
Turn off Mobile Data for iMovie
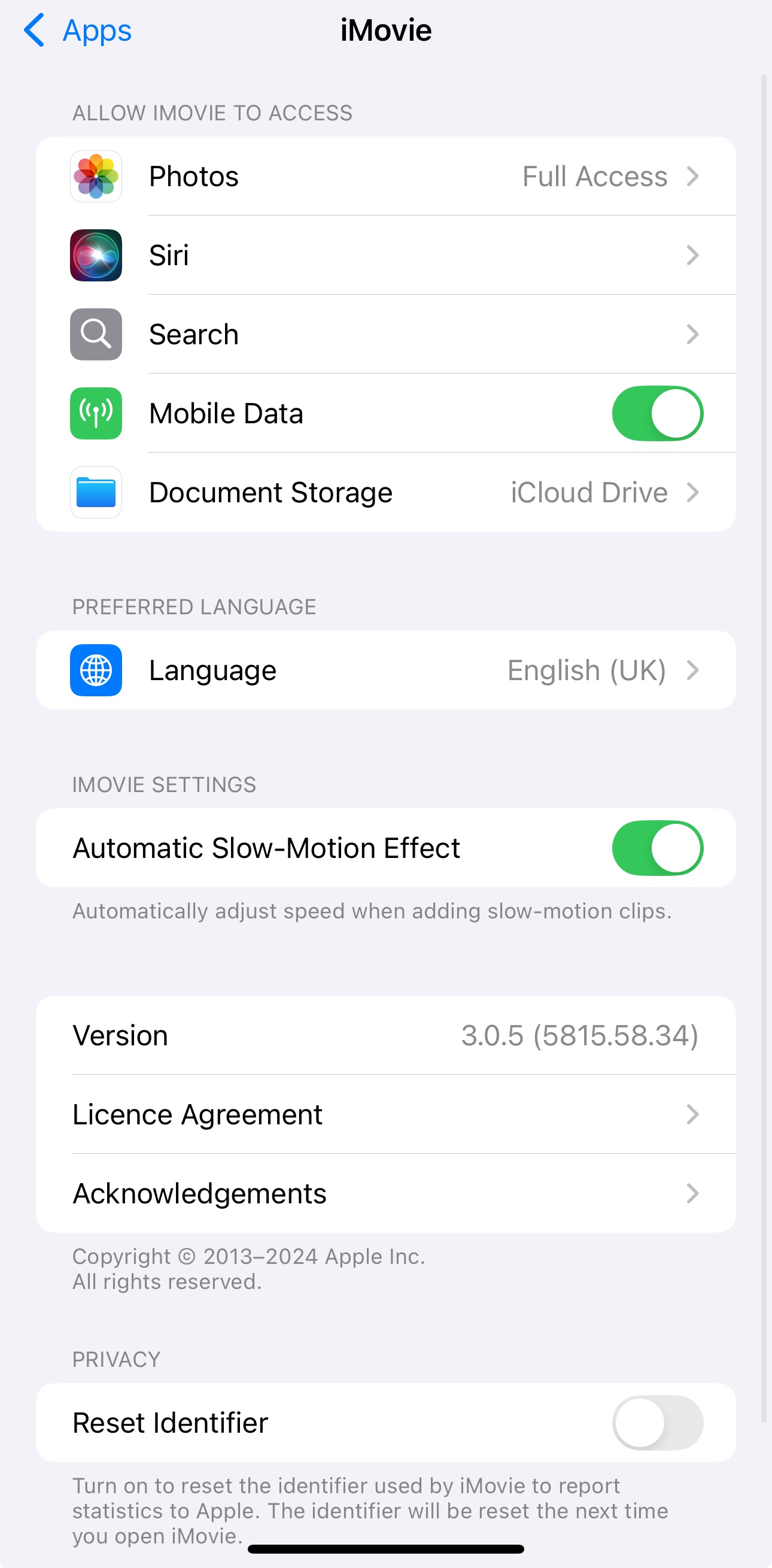point(657,413)
